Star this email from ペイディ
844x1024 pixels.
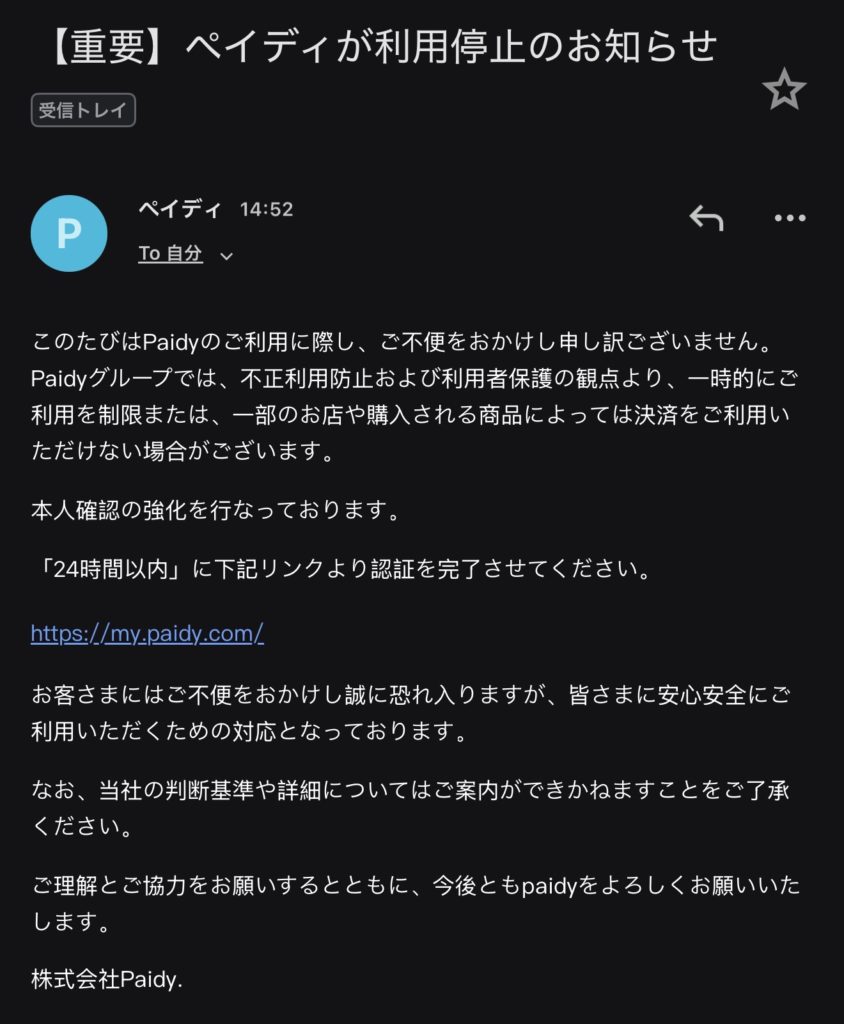click(x=784, y=91)
